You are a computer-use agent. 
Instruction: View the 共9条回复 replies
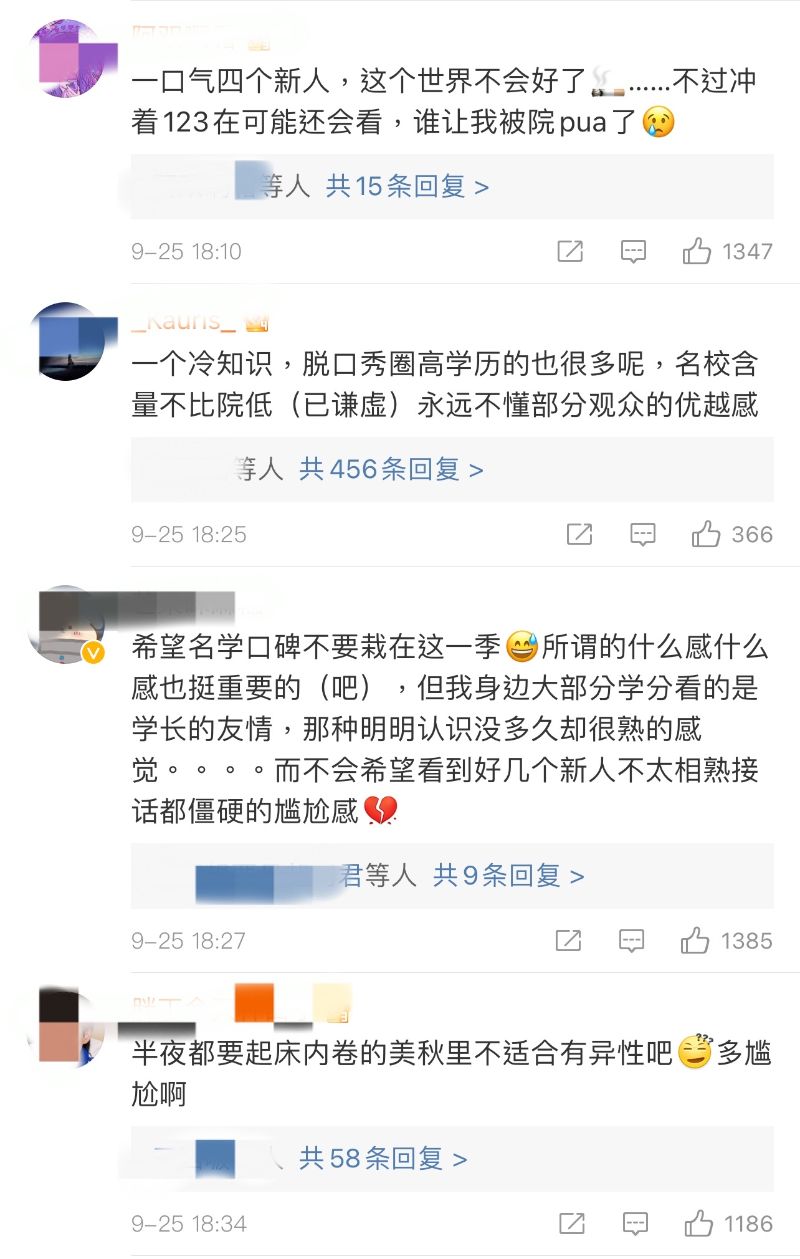(508, 876)
